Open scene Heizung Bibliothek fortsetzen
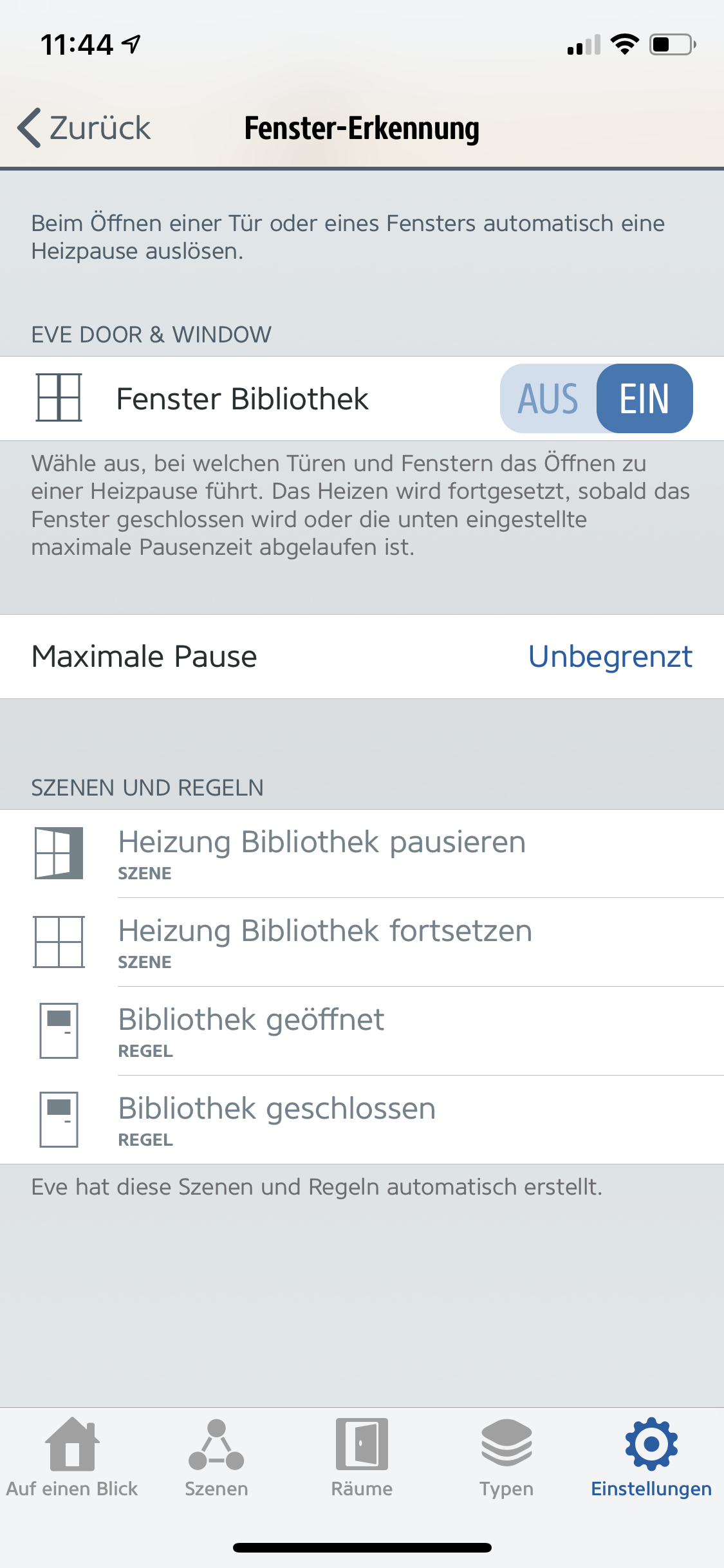724x1568 pixels. click(362, 942)
